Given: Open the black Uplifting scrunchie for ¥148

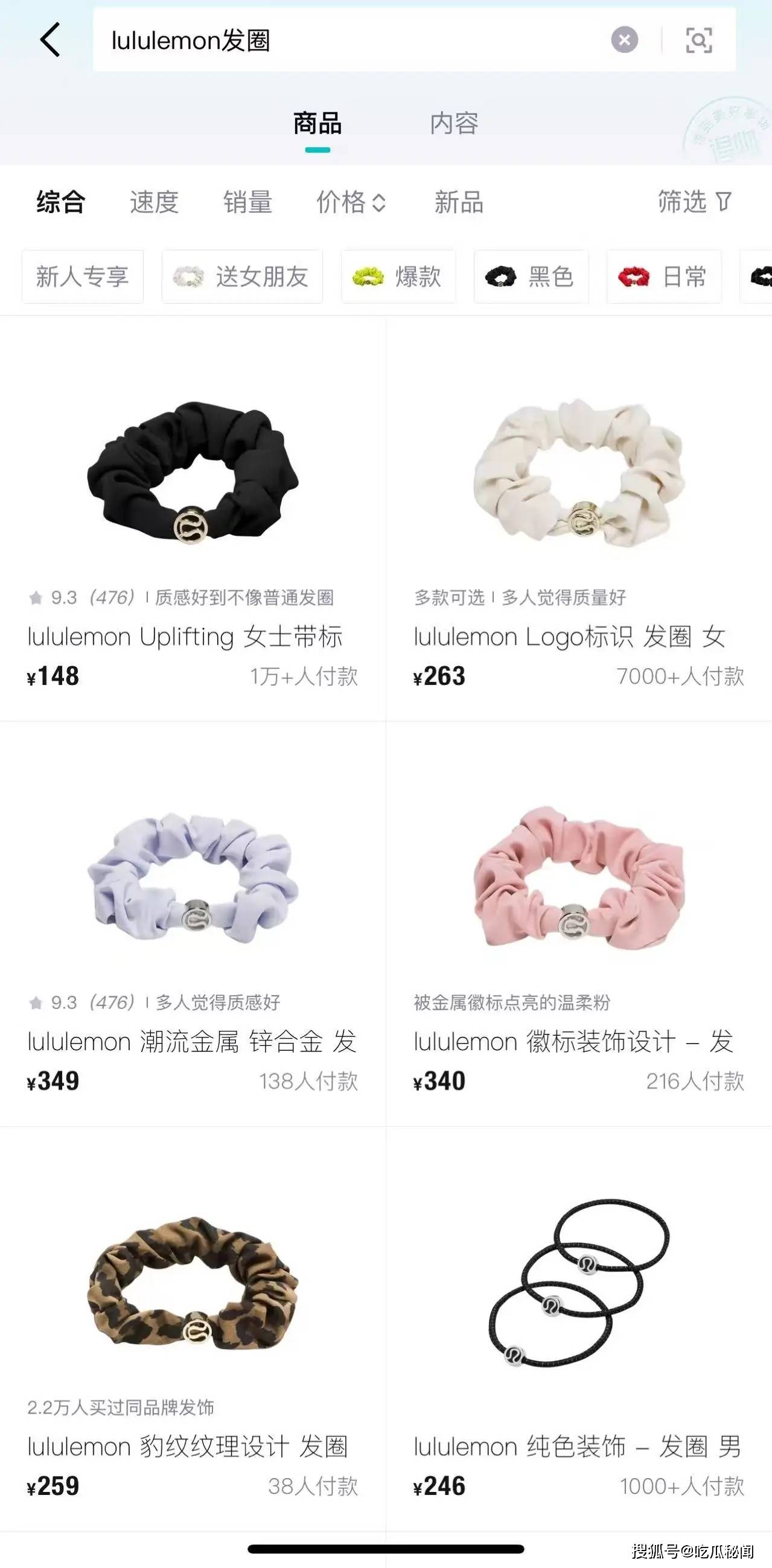Looking at the screenshot, I should pos(193,518).
